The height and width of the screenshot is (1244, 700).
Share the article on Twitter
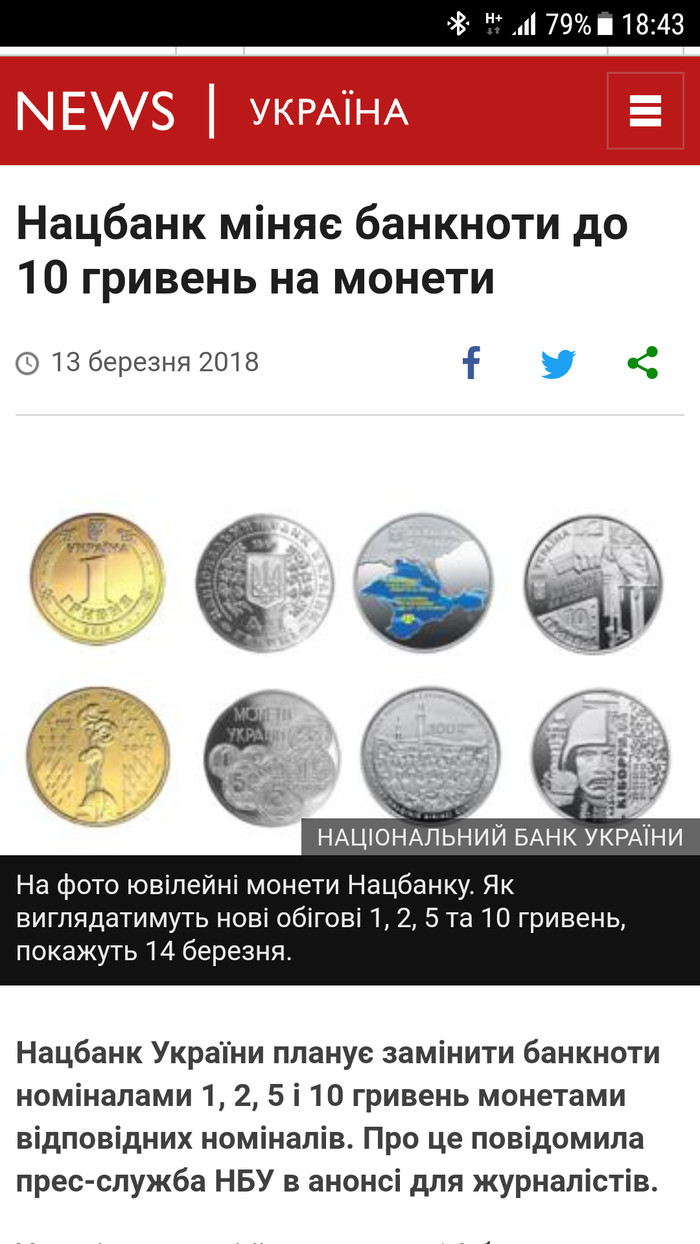click(558, 363)
